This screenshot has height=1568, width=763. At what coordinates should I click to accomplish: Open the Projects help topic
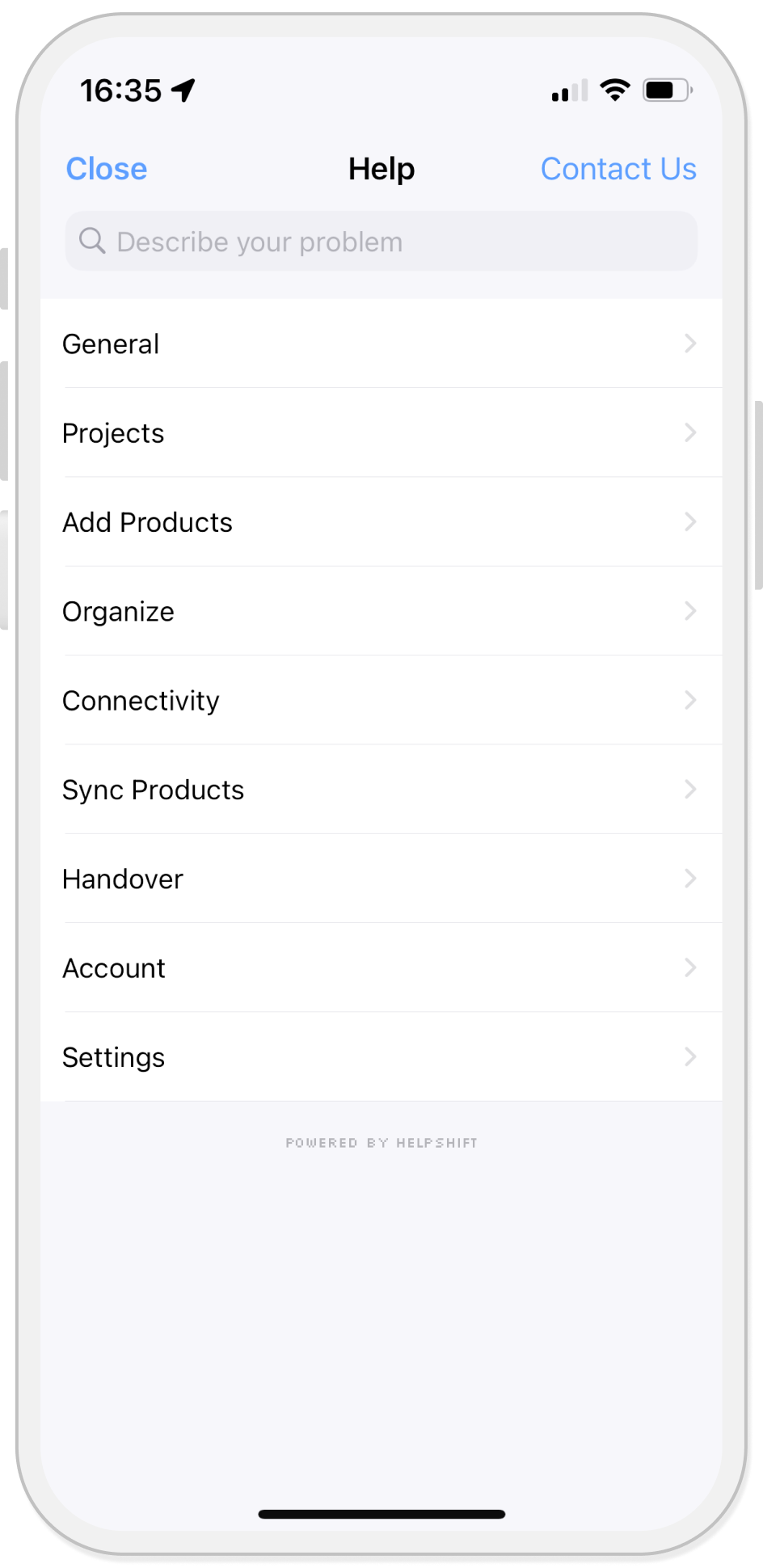click(381, 433)
